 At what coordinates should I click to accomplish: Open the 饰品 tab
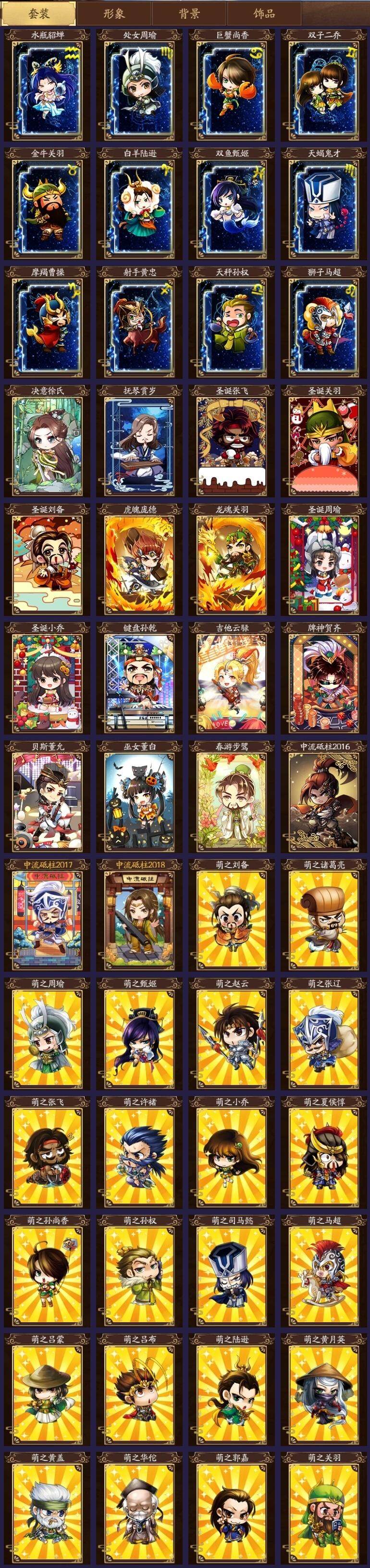[264, 13]
